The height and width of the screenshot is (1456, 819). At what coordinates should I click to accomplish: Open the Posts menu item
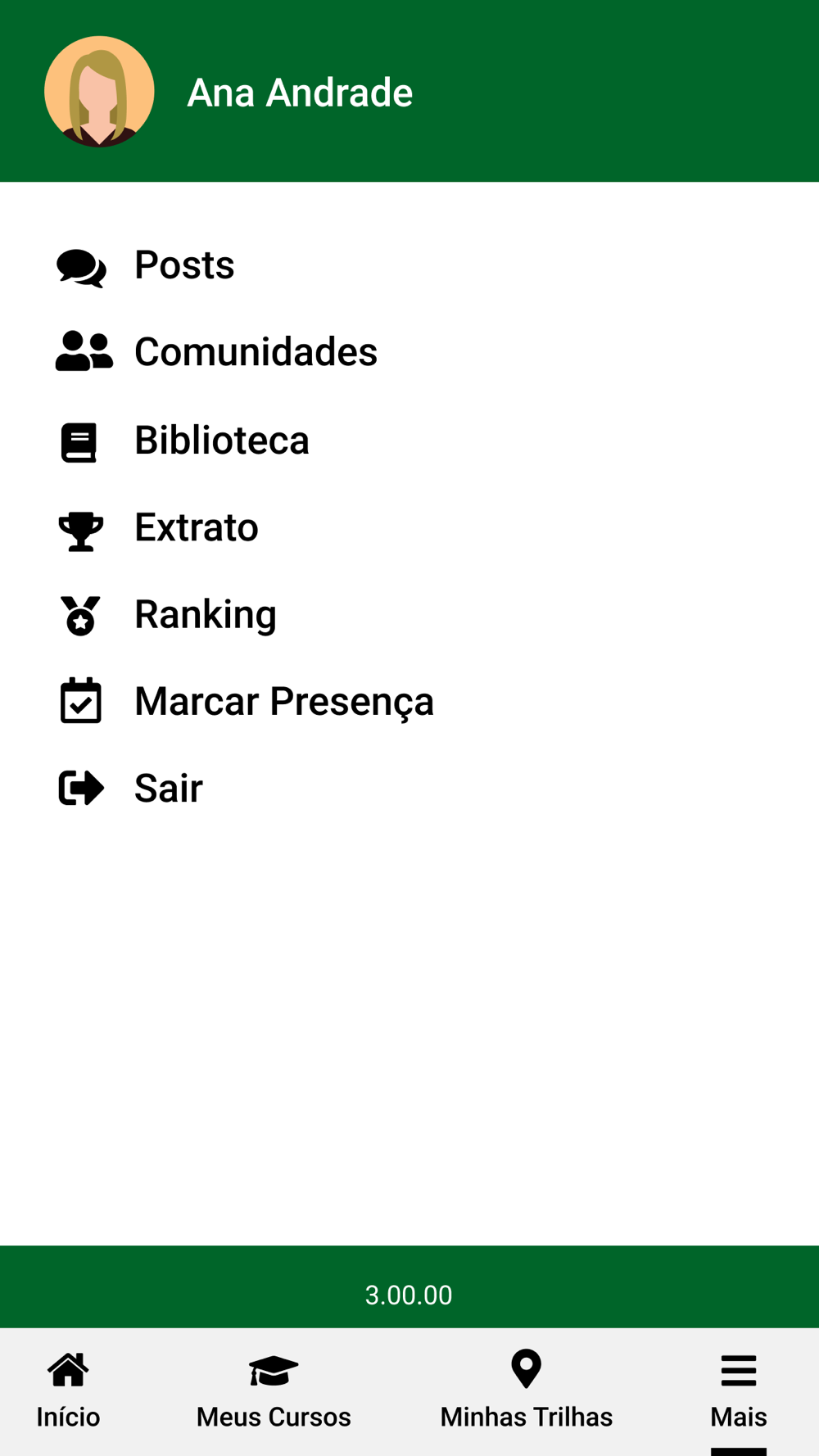point(184,265)
